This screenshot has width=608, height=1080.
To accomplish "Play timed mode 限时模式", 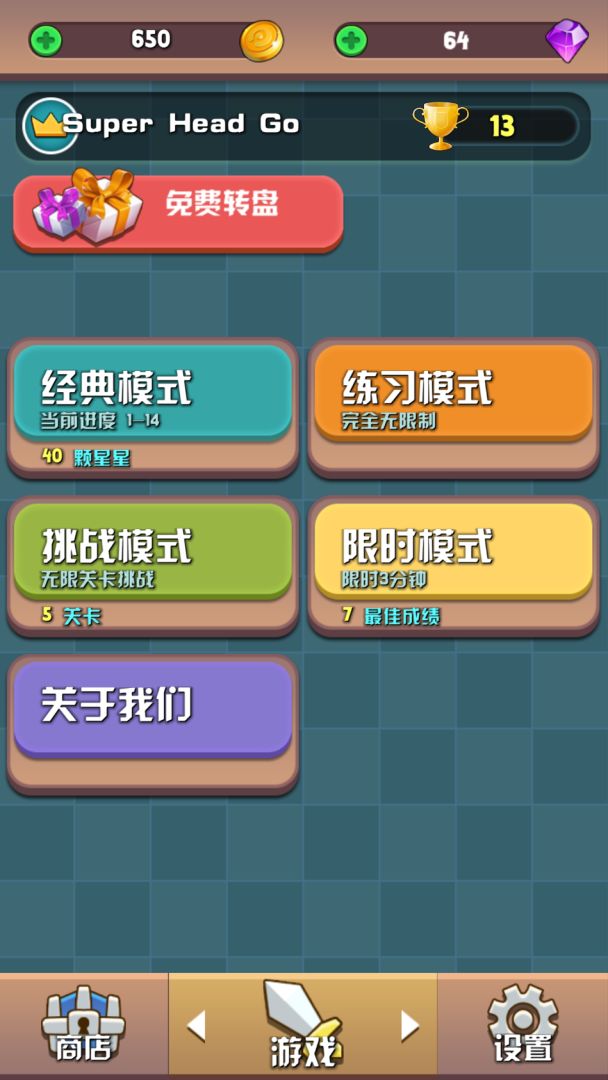I will 454,553.
